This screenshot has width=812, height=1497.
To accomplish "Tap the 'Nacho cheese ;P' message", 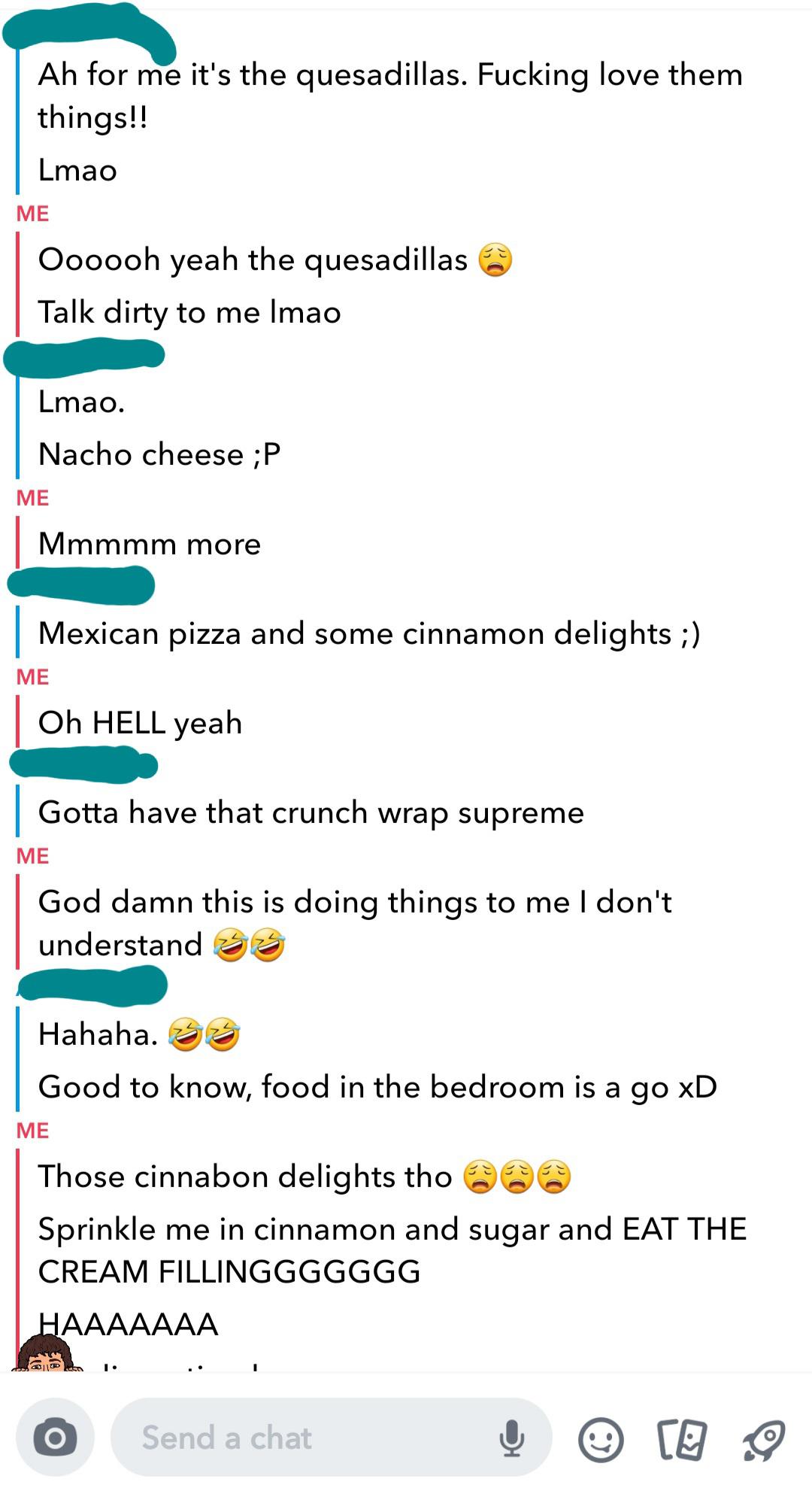I will point(158,453).
